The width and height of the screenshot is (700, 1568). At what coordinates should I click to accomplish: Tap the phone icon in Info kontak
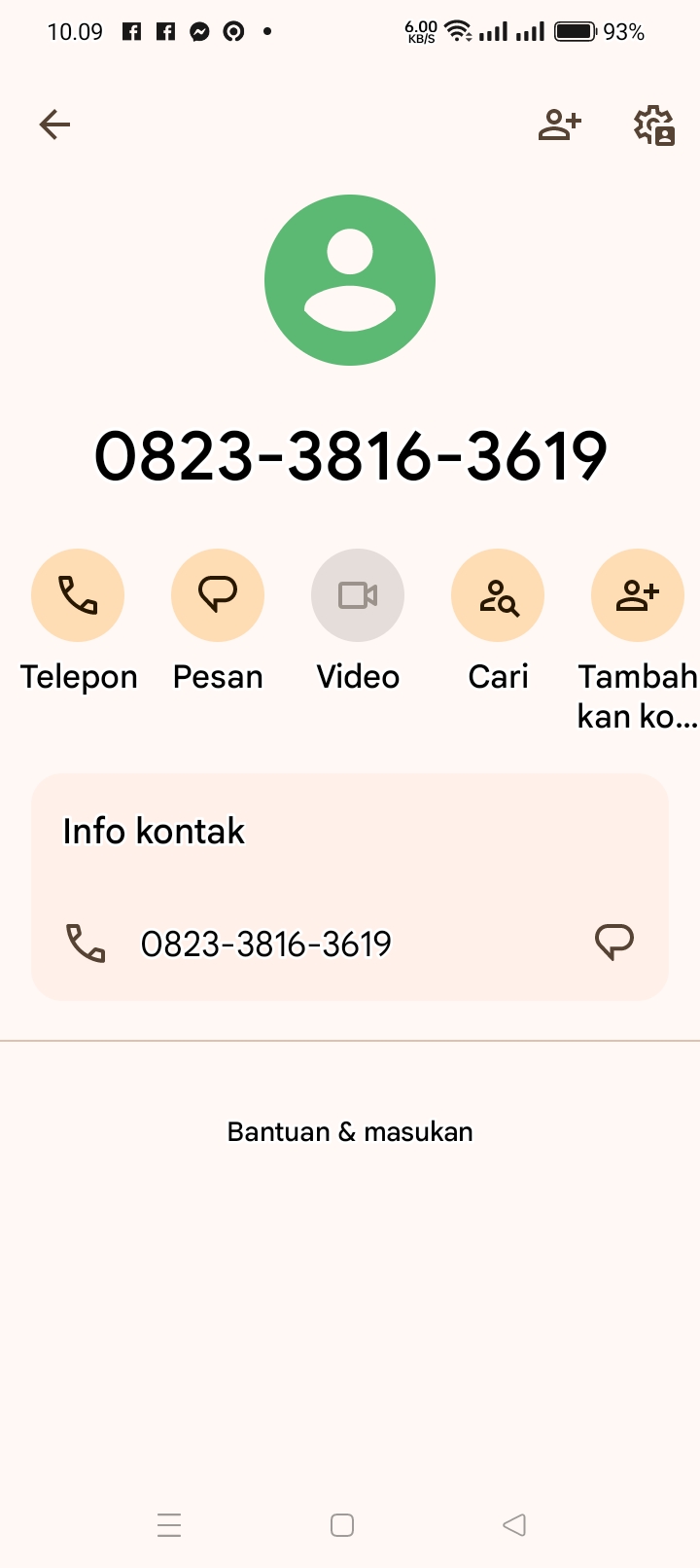(86, 942)
